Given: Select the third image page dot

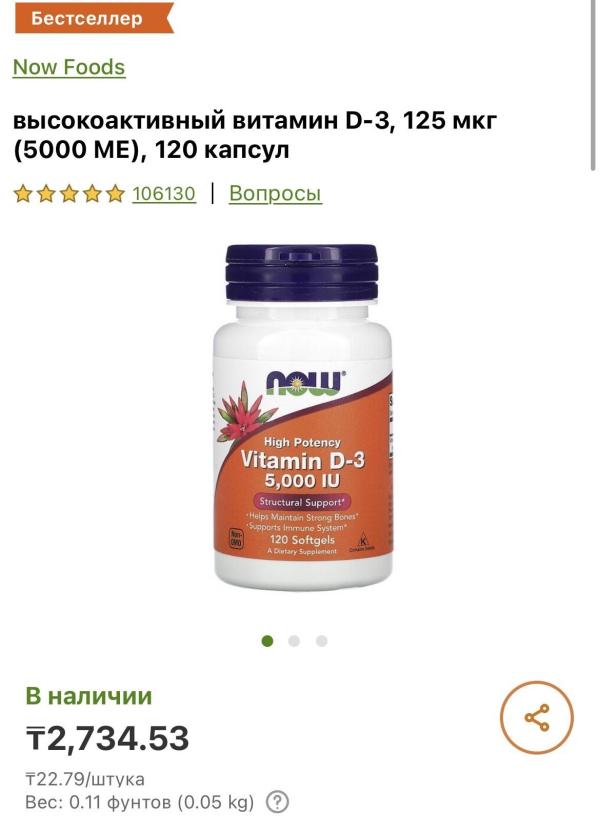Looking at the screenshot, I should tap(321, 641).
